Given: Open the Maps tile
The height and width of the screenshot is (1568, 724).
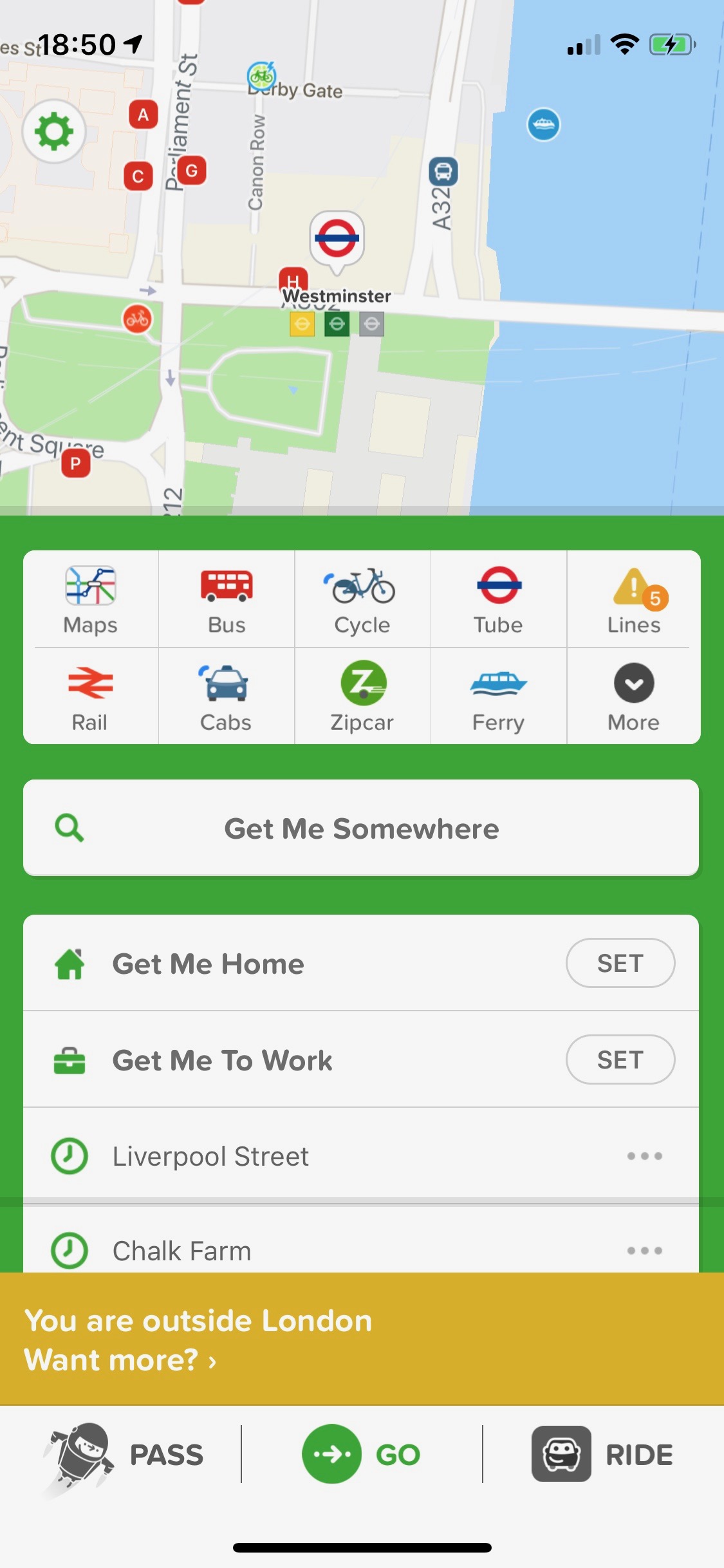Looking at the screenshot, I should click(x=91, y=599).
